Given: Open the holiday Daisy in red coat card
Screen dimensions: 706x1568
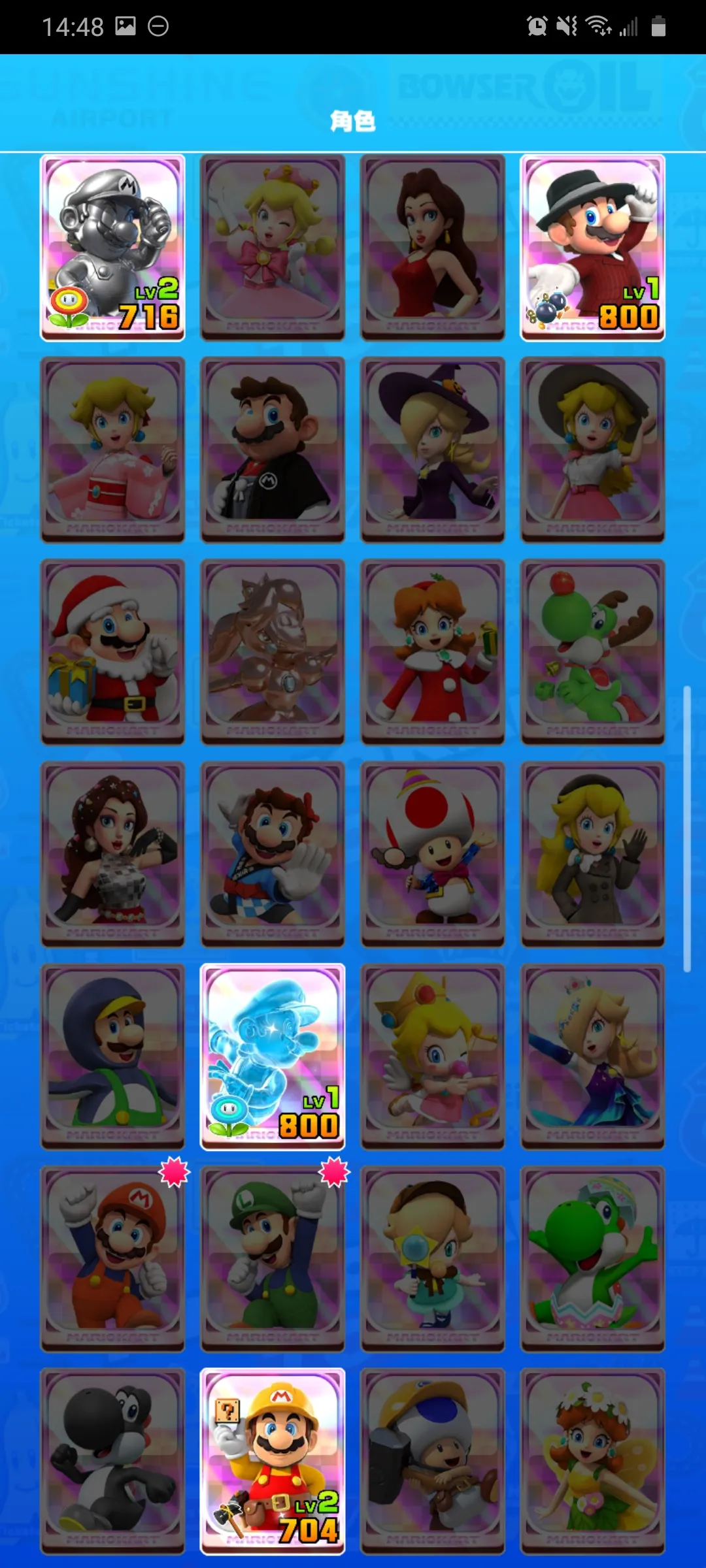Looking at the screenshot, I should click(432, 651).
